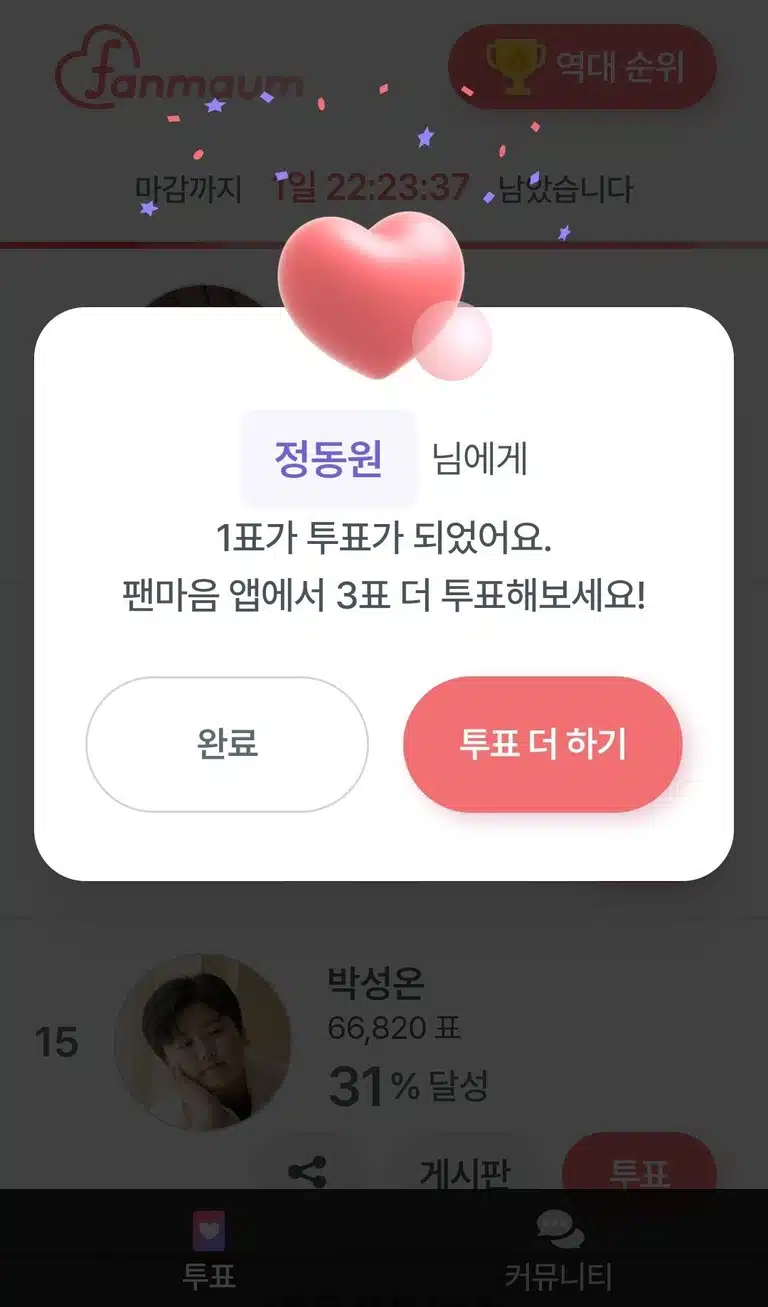768x1307 pixels.
Task: Select the 투표 더 하기 button
Action: click(x=543, y=744)
